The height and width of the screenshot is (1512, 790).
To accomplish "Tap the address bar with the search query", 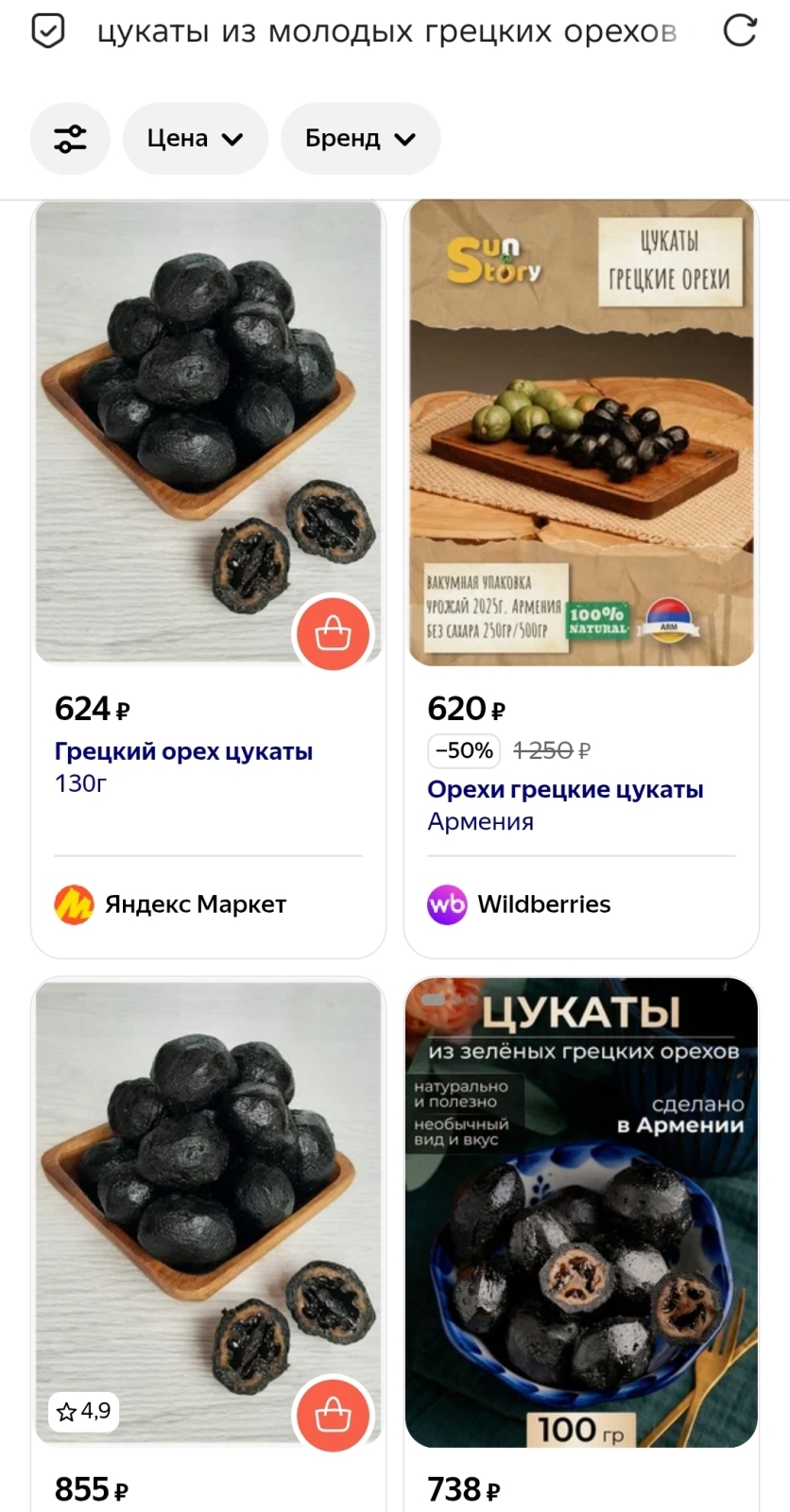I will coord(386,31).
